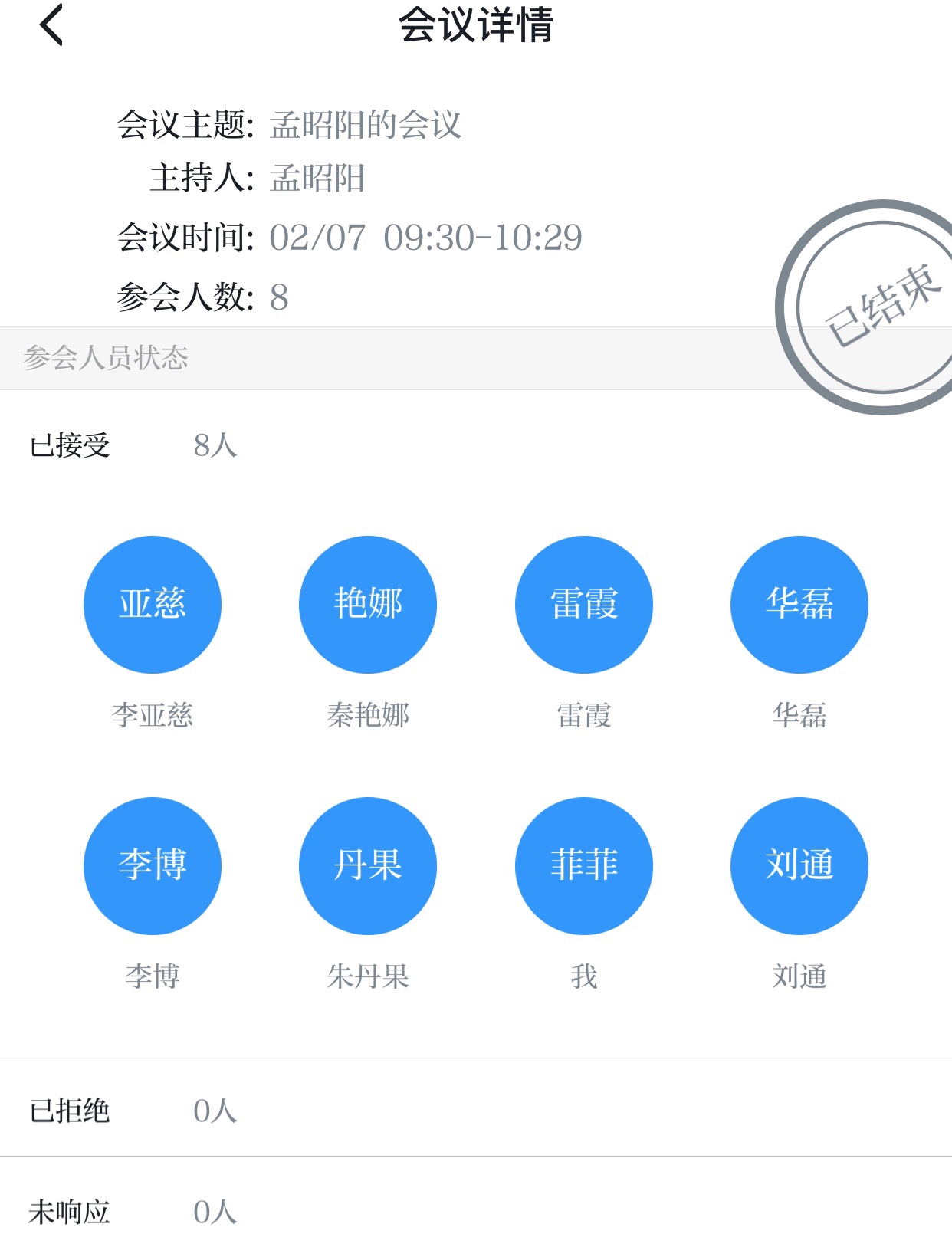This screenshot has height=1247, width=952.
Task: Open attendee 秦艳娜's avatar
Action: (x=368, y=604)
